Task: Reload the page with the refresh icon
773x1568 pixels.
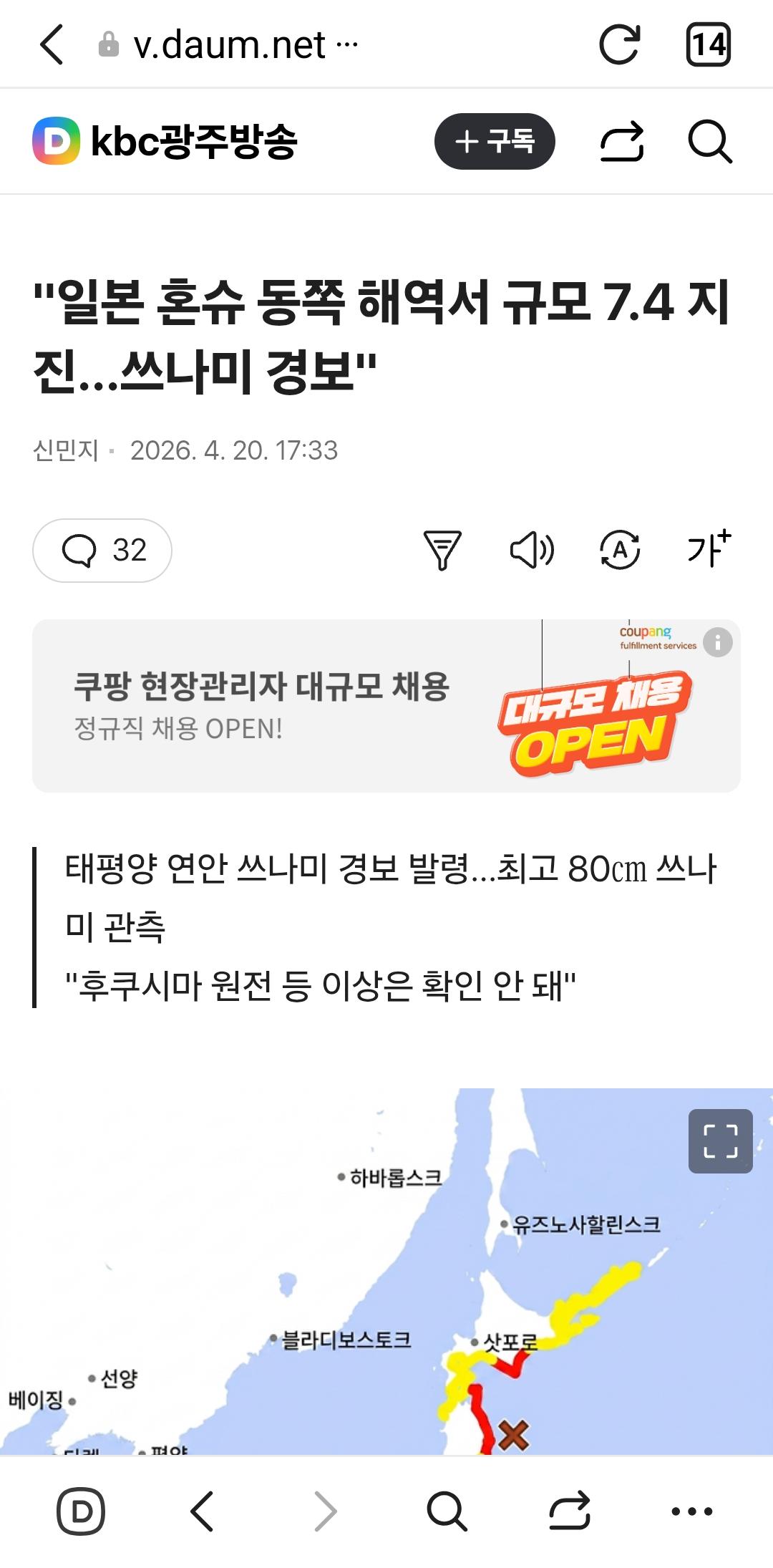Action: coord(620,44)
